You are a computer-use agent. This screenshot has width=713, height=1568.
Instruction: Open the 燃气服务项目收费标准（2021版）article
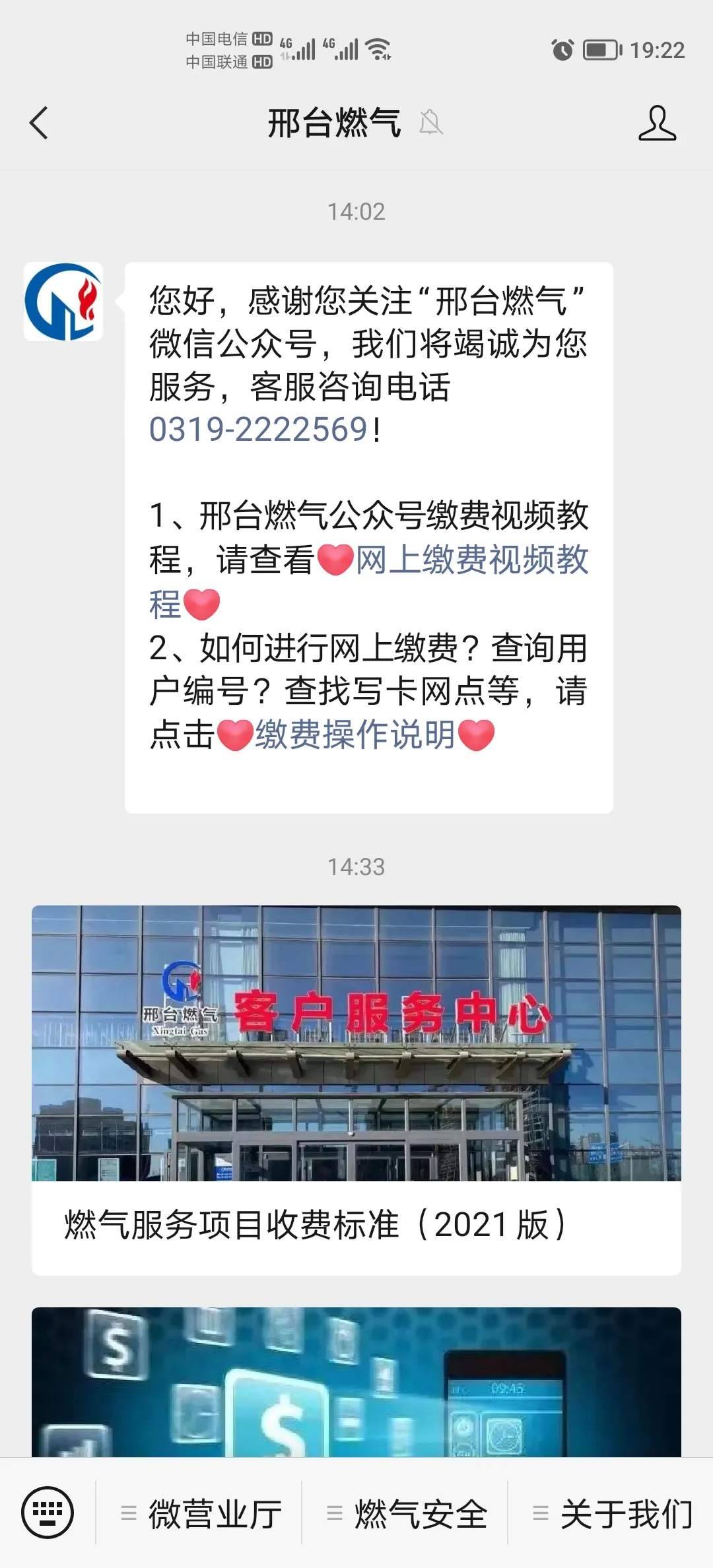356,1089
